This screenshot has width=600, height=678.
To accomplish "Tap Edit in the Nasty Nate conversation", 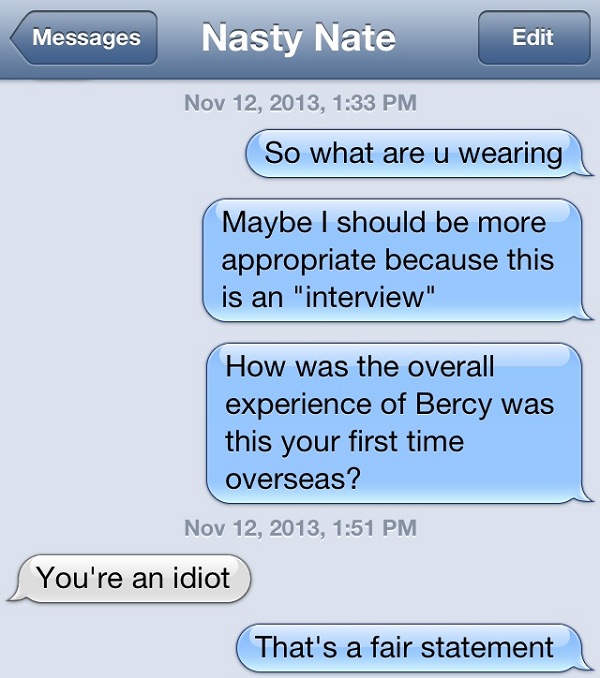I will point(532,39).
